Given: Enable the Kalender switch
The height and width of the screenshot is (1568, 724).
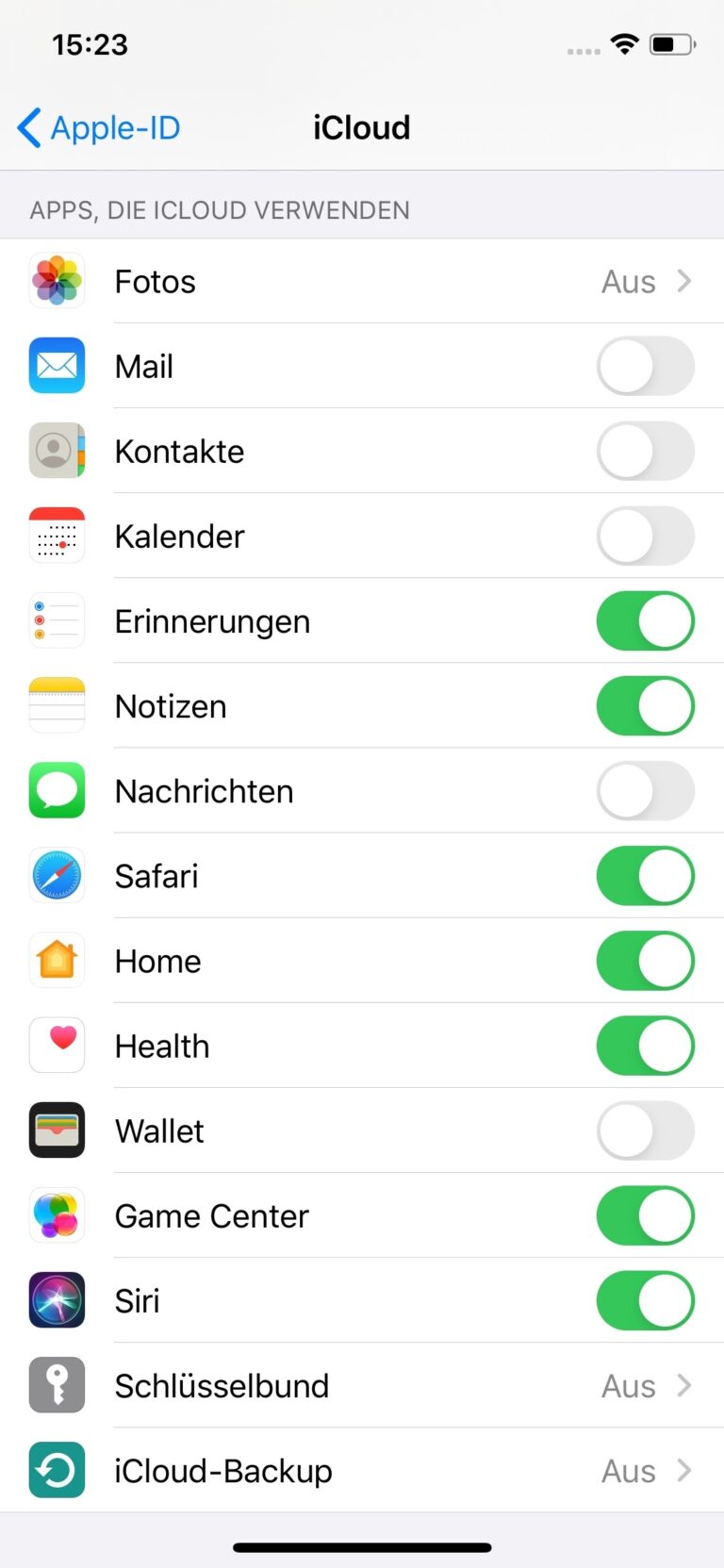Looking at the screenshot, I should click(x=645, y=536).
